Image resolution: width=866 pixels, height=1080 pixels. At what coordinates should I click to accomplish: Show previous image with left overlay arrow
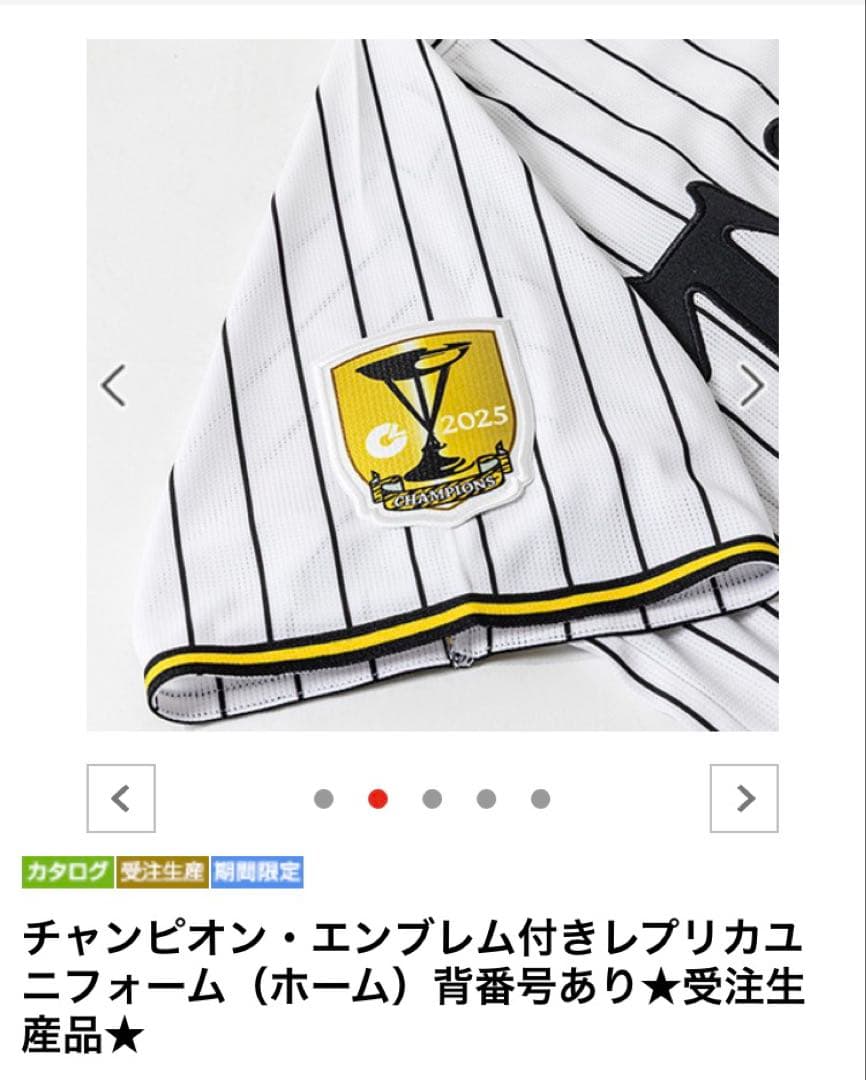click(x=114, y=385)
